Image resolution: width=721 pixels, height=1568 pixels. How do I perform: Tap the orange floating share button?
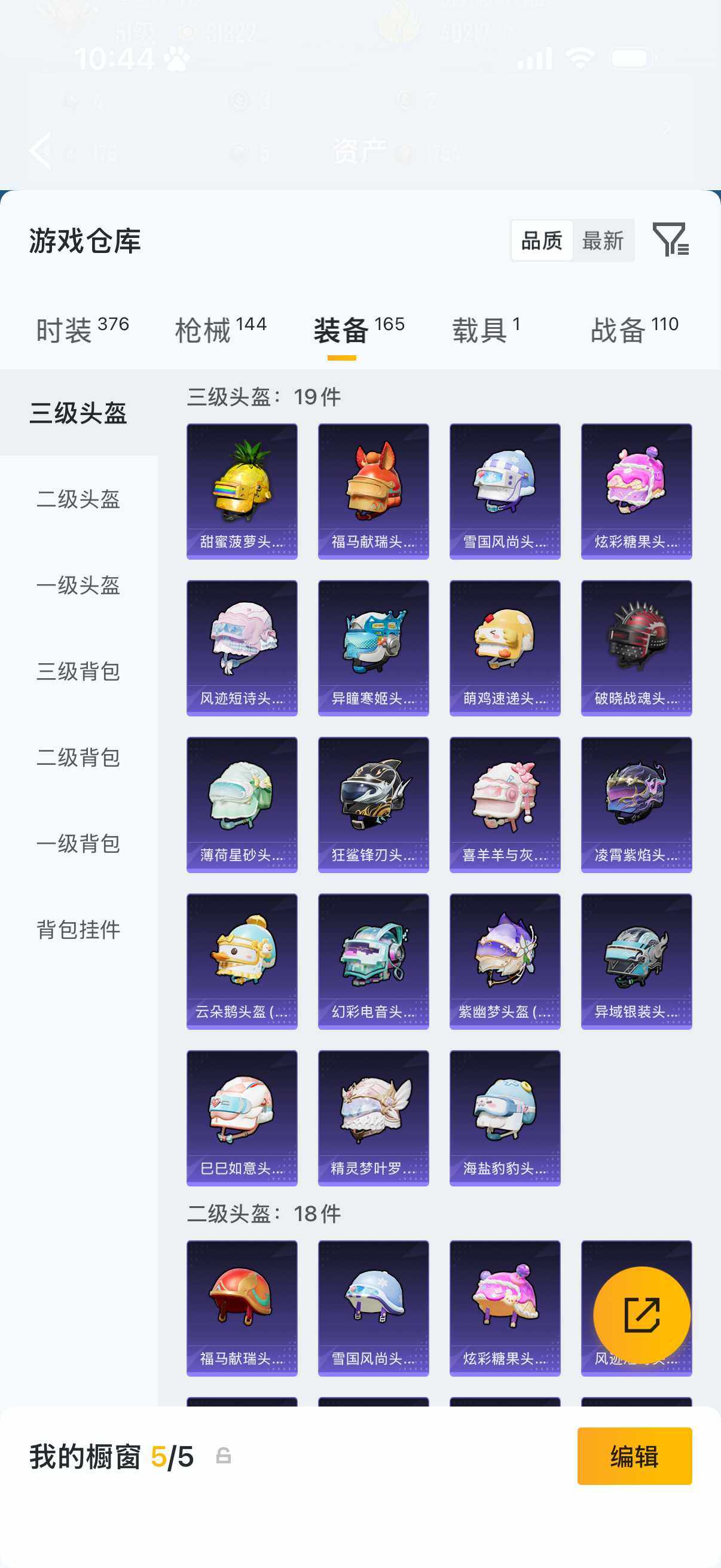click(x=641, y=1315)
